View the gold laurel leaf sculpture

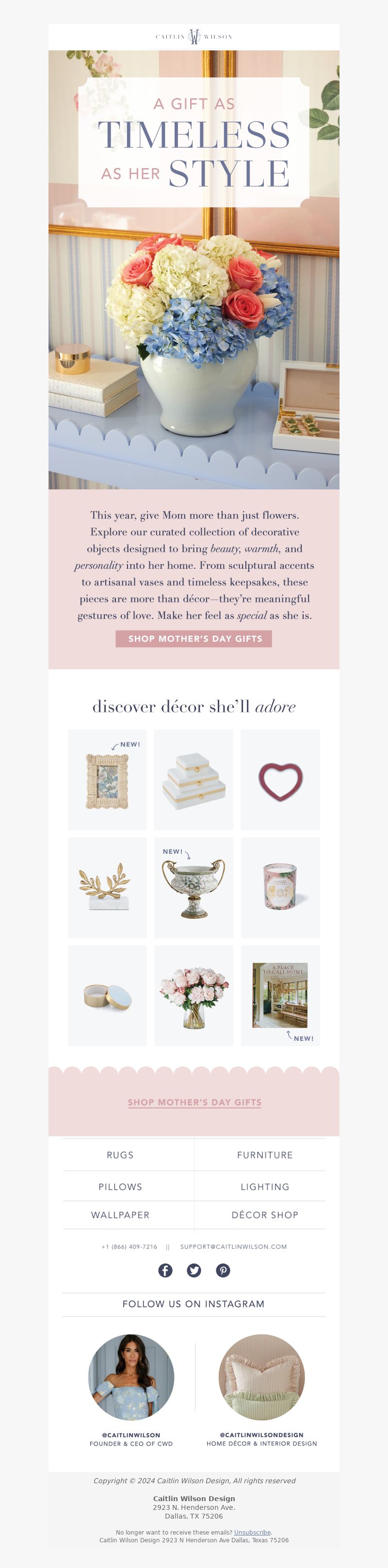click(x=107, y=888)
